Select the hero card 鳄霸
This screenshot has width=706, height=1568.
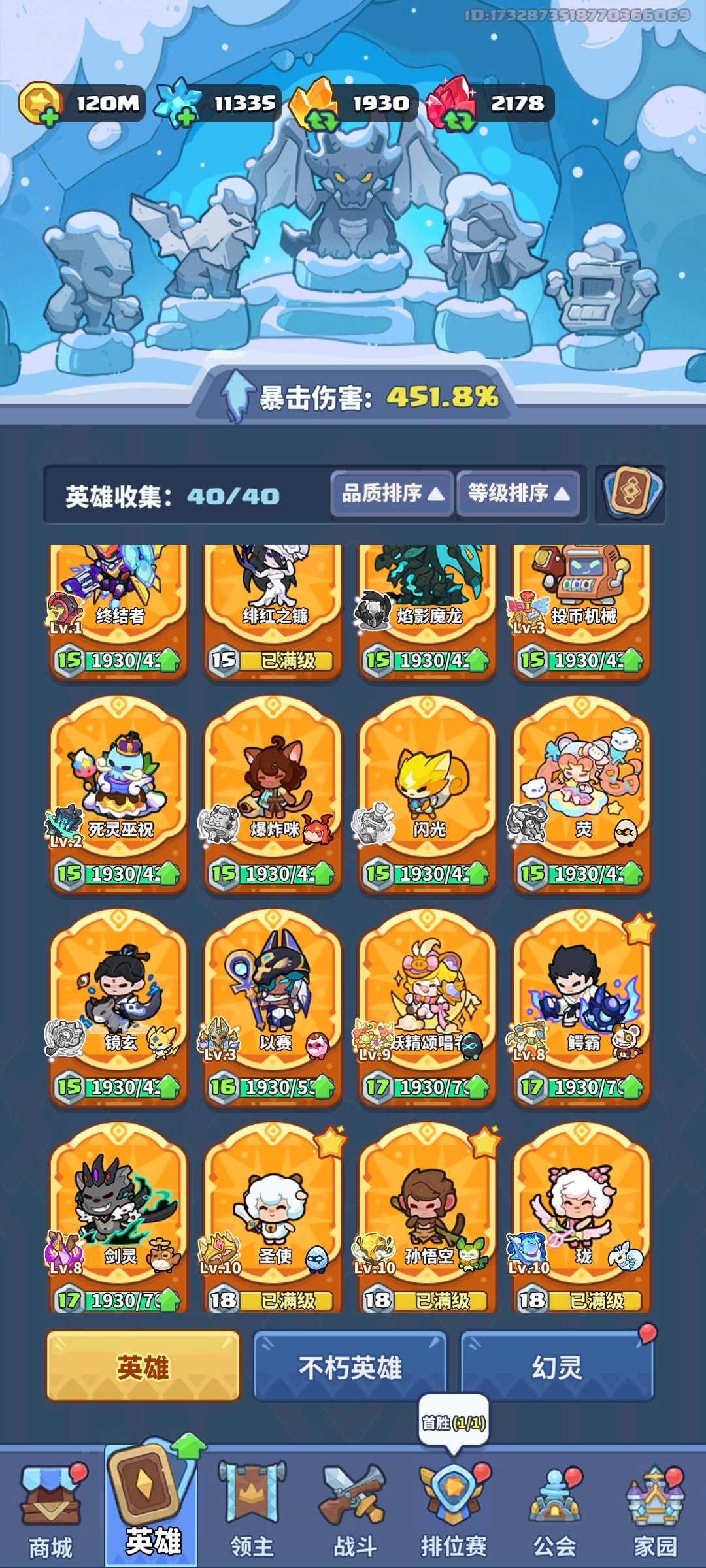point(581,1007)
